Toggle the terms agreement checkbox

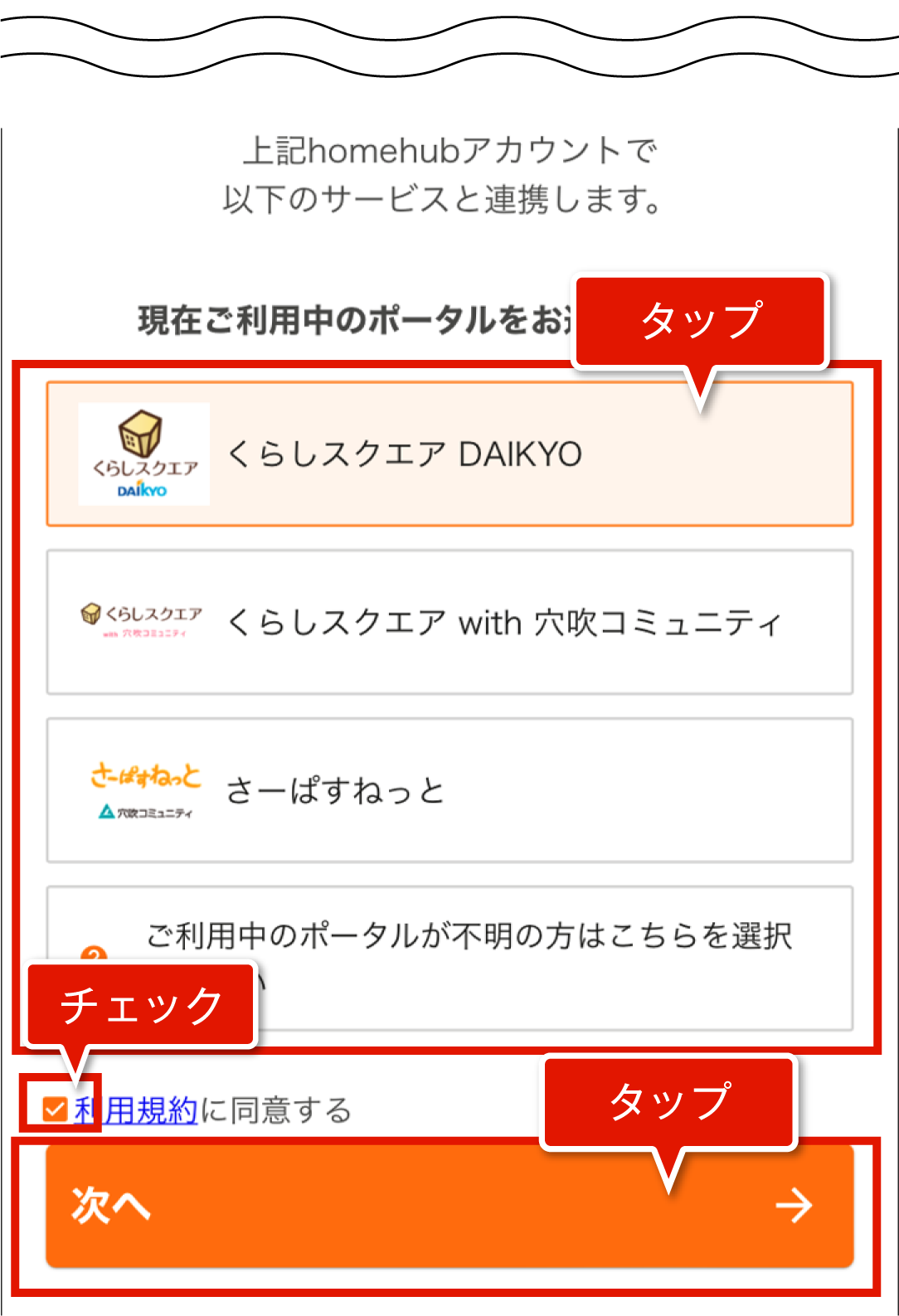[55, 1109]
